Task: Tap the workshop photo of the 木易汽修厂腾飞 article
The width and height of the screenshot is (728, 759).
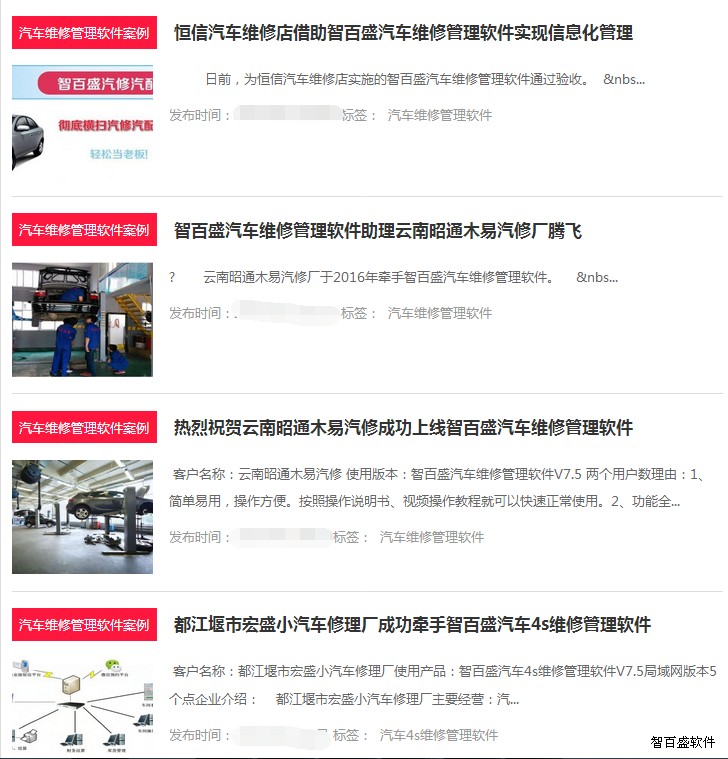Action: (x=82, y=319)
